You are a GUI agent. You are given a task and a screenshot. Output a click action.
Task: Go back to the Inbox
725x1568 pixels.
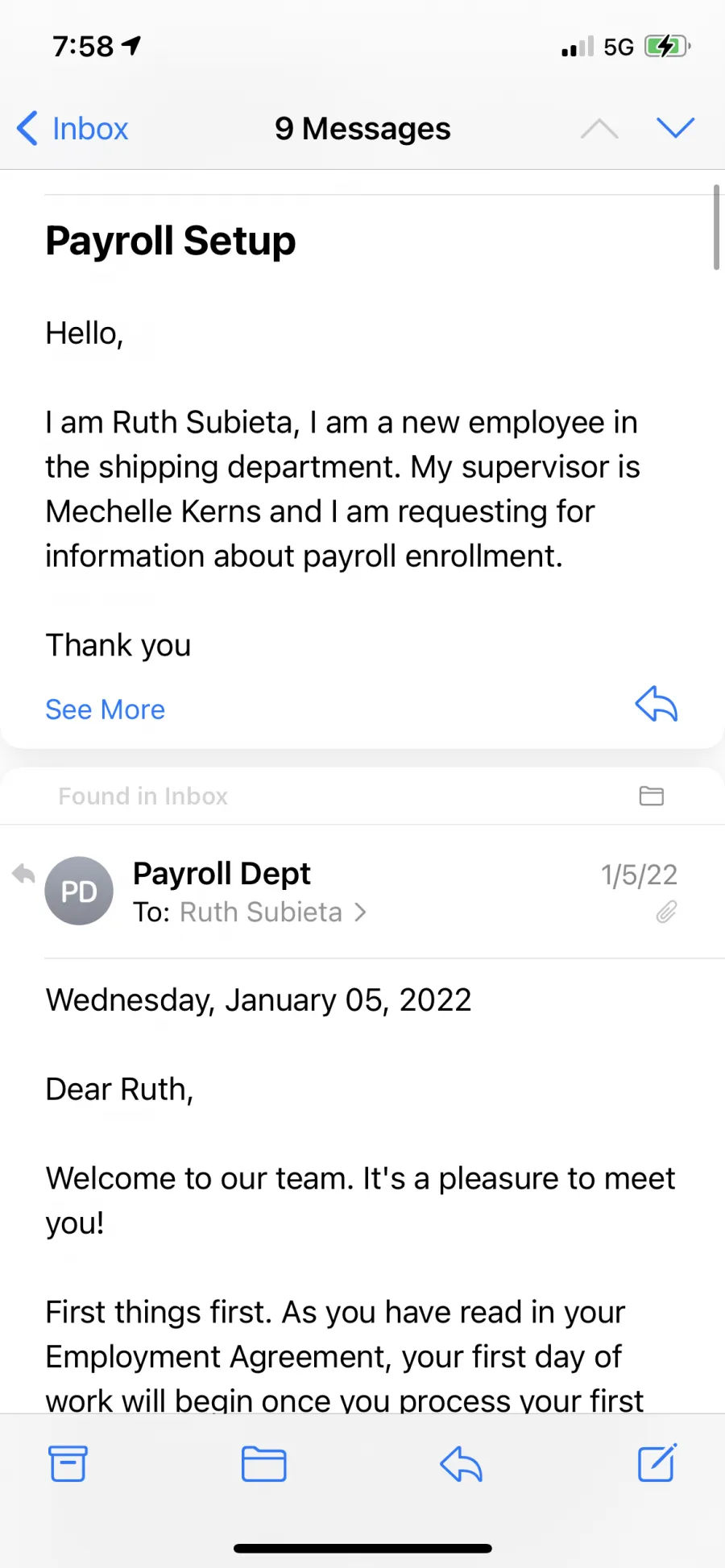[72, 129]
